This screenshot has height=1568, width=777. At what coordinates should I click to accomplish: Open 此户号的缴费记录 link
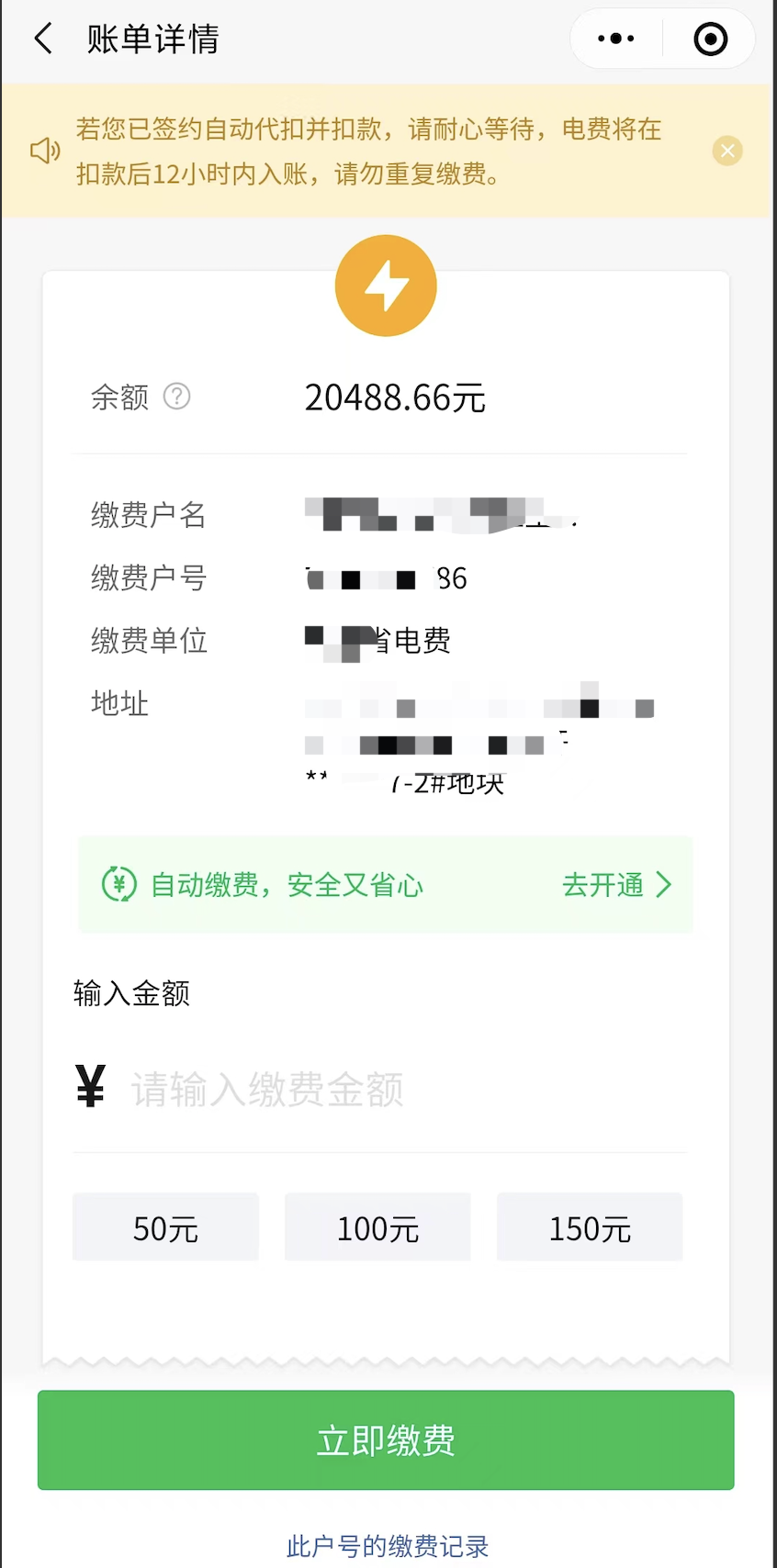tap(387, 1546)
